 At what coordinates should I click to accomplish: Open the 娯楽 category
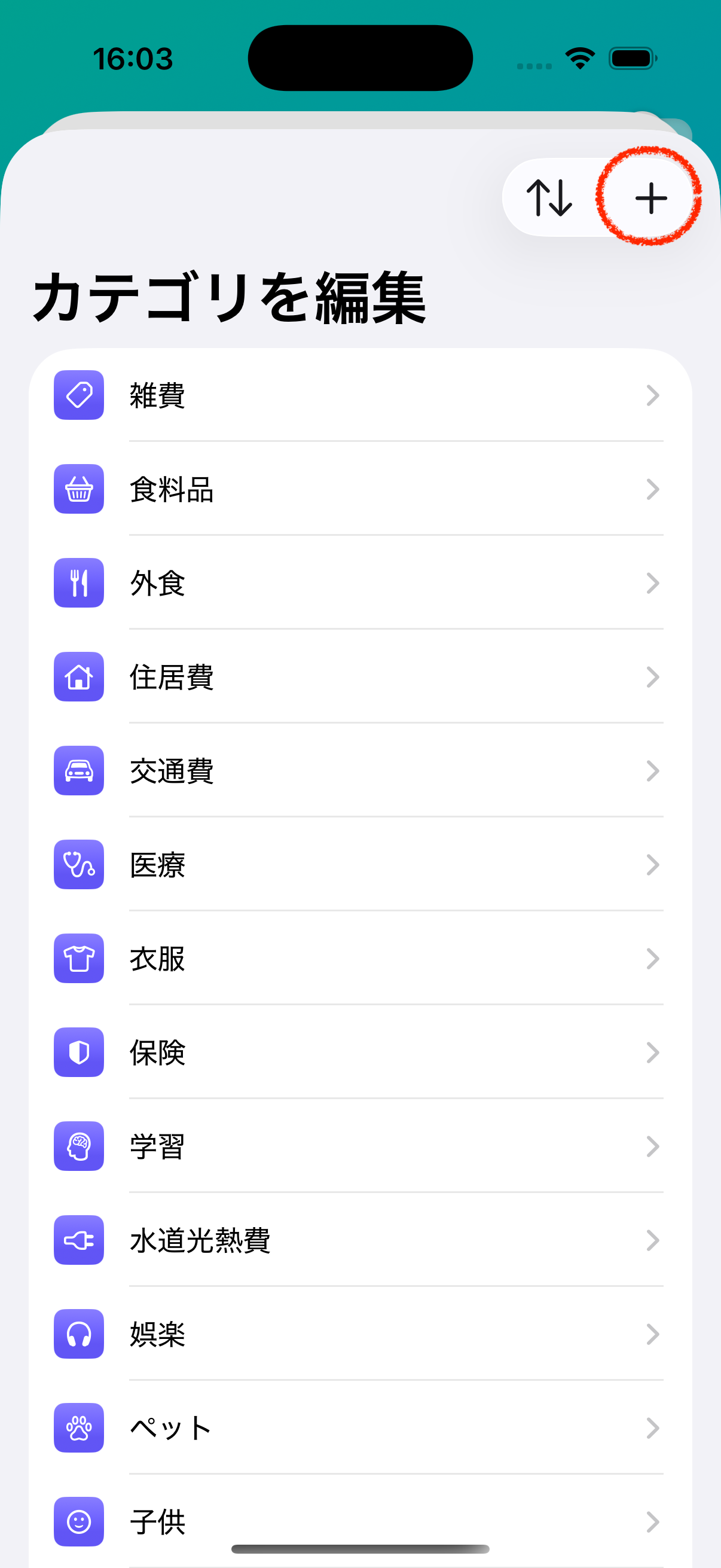click(359, 1334)
